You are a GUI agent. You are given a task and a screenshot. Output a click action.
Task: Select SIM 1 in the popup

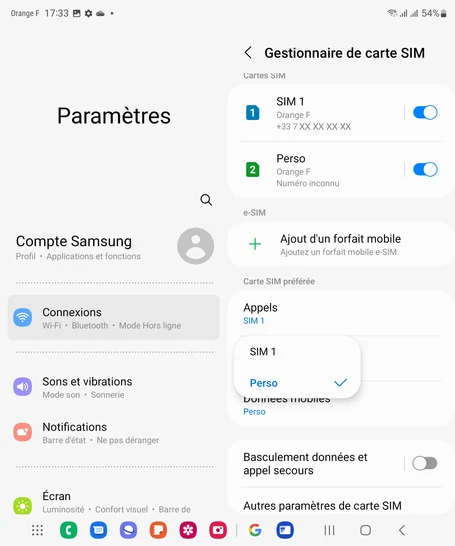297,352
